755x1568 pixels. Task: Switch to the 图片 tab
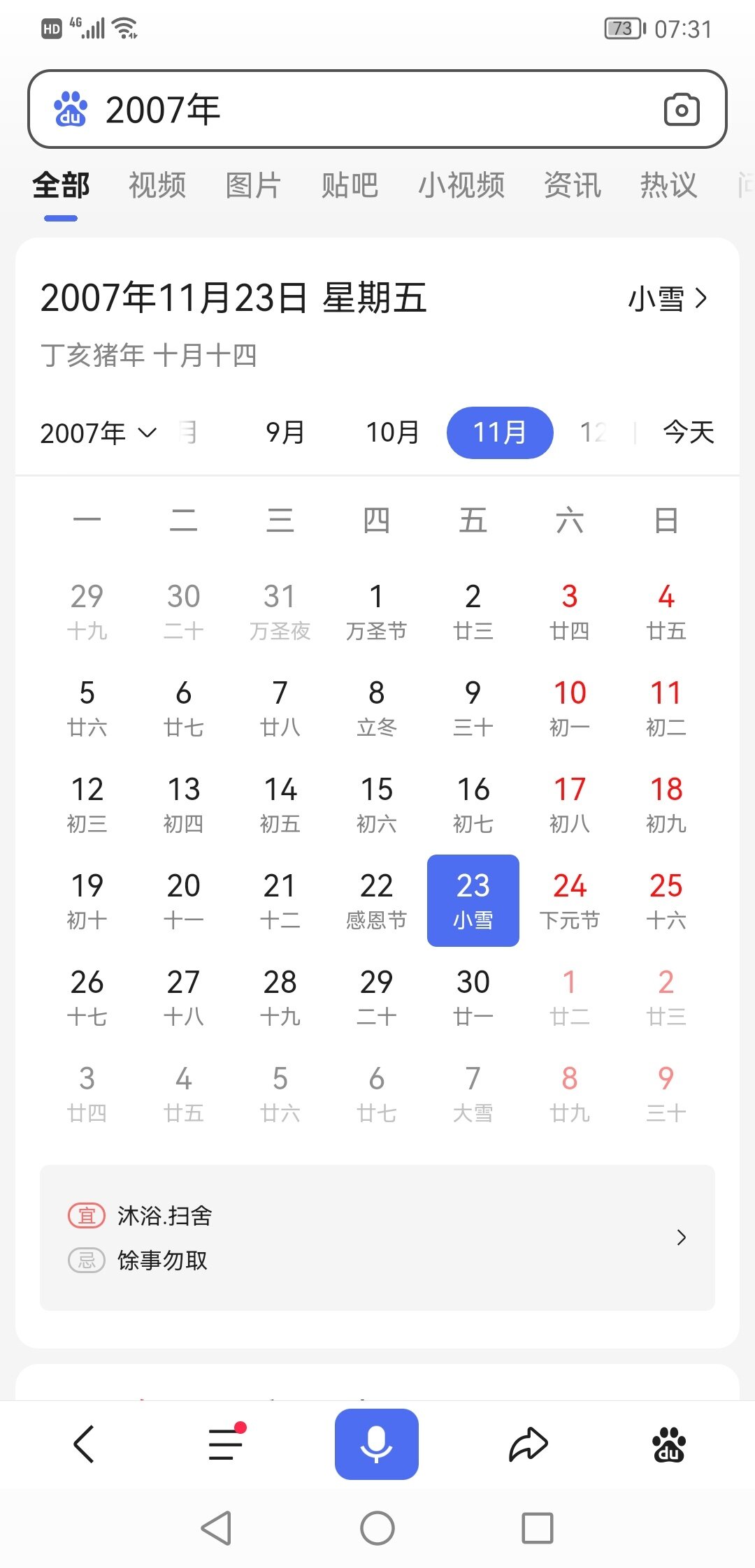point(253,186)
